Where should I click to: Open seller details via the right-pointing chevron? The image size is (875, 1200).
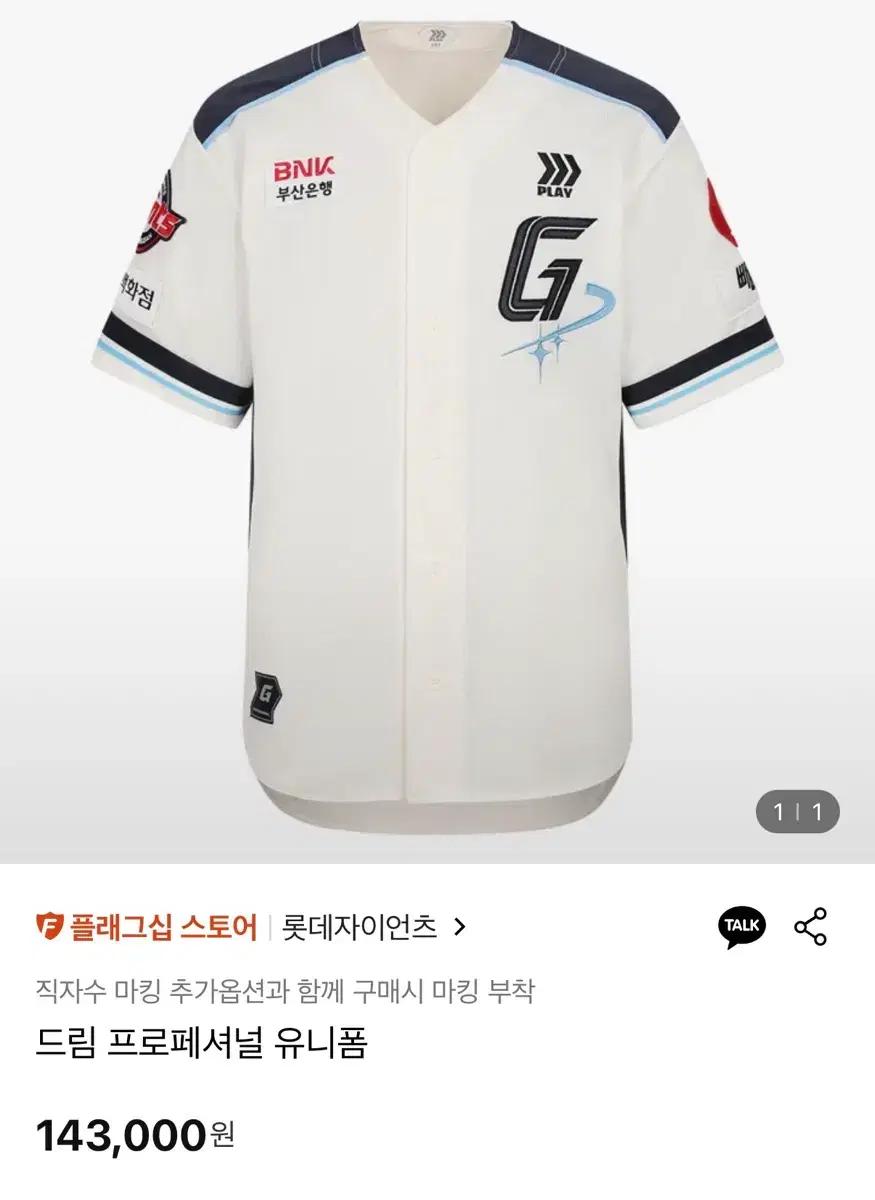pyautogui.click(x=460, y=927)
